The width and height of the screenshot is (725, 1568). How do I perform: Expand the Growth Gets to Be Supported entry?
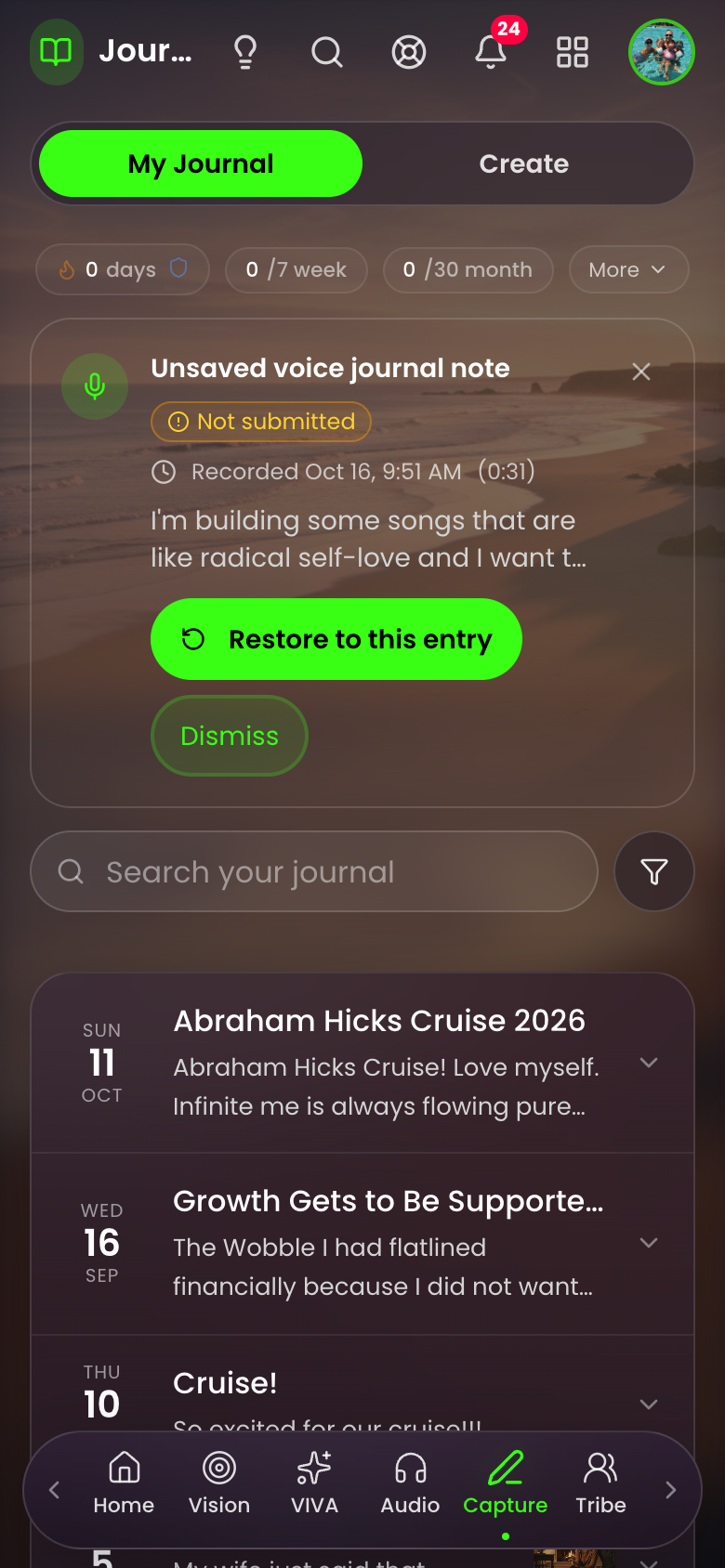pyautogui.click(x=649, y=1243)
